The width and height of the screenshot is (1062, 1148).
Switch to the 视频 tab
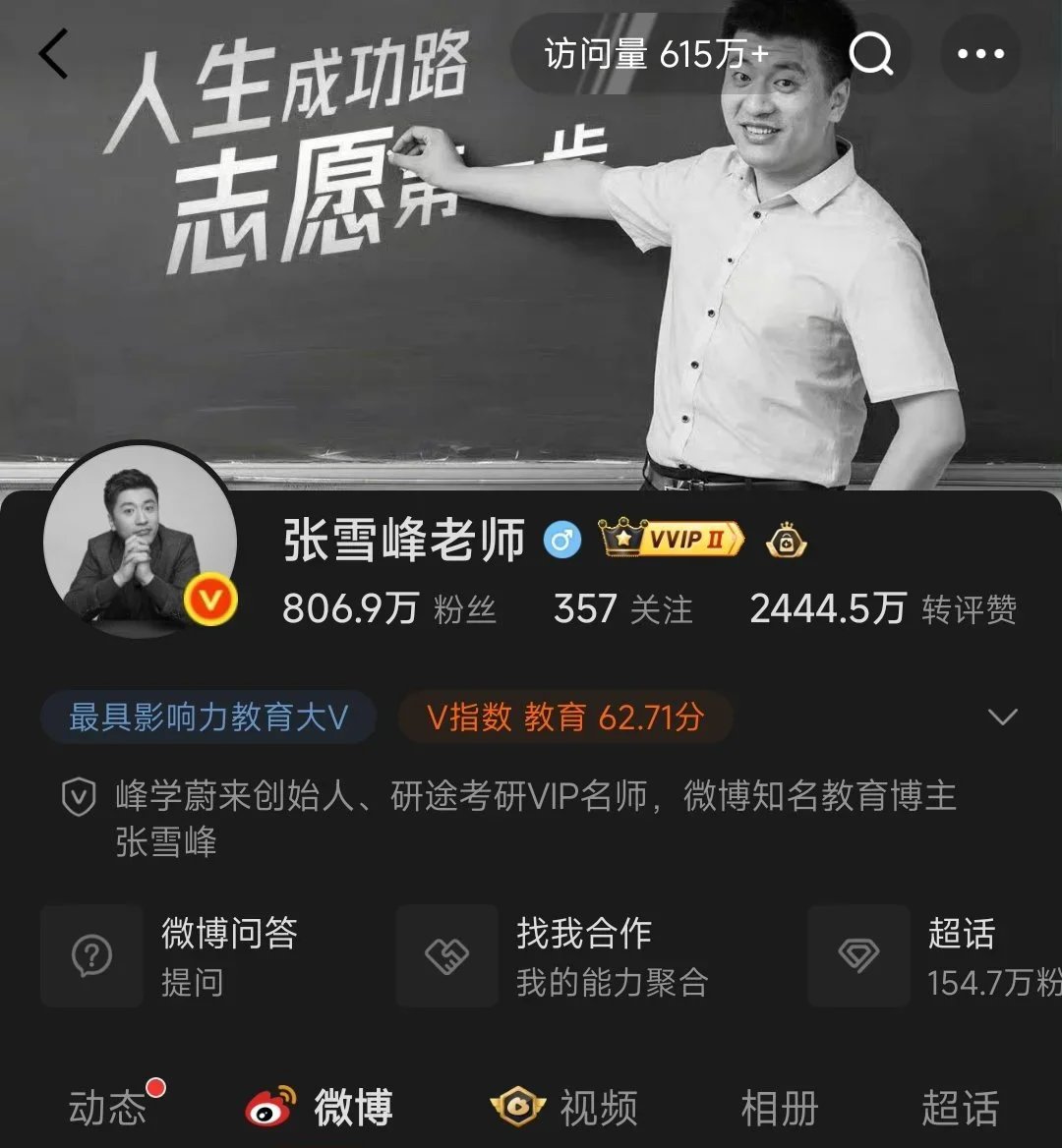565,1108
